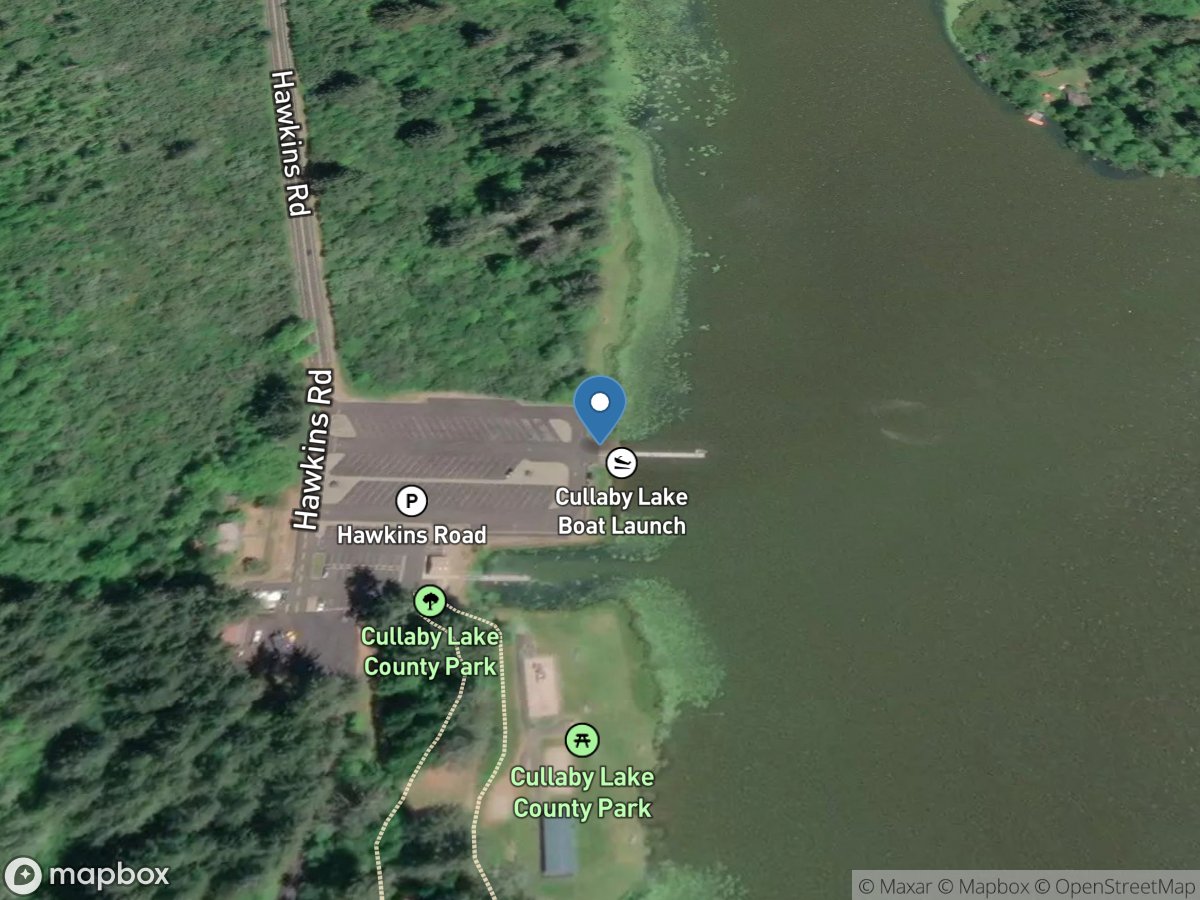Open the Hawkins Road parking marker
The width and height of the screenshot is (1200, 900).
pyautogui.click(x=411, y=500)
